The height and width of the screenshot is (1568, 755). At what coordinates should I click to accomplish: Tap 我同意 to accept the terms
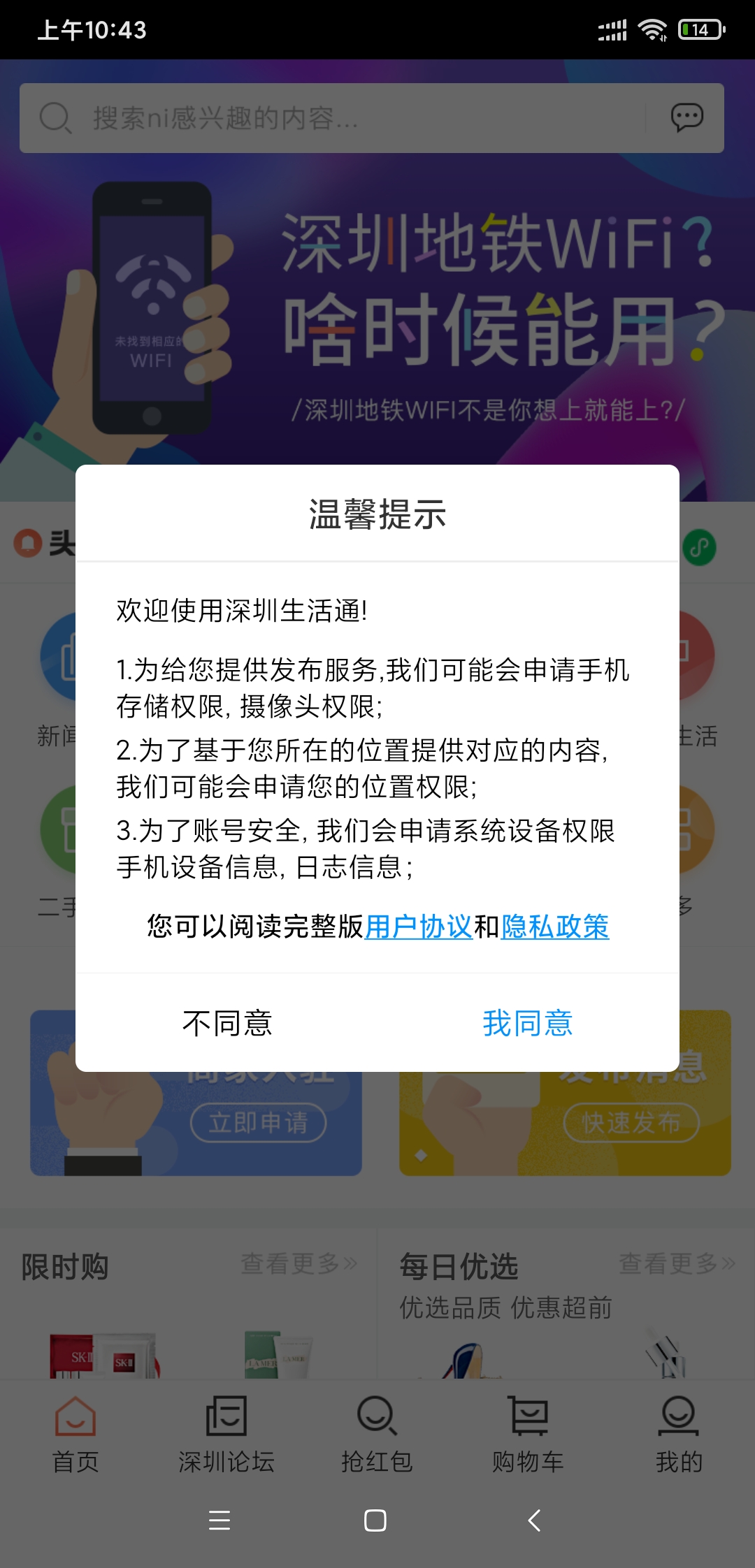(528, 1023)
